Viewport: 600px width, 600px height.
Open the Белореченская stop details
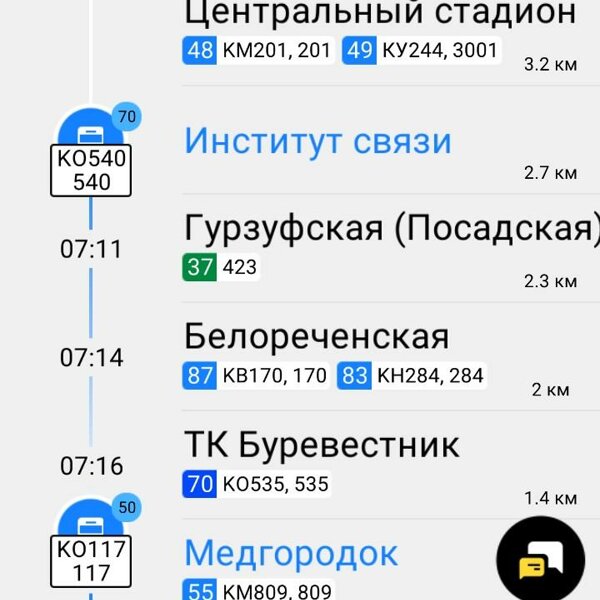tap(317, 336)
